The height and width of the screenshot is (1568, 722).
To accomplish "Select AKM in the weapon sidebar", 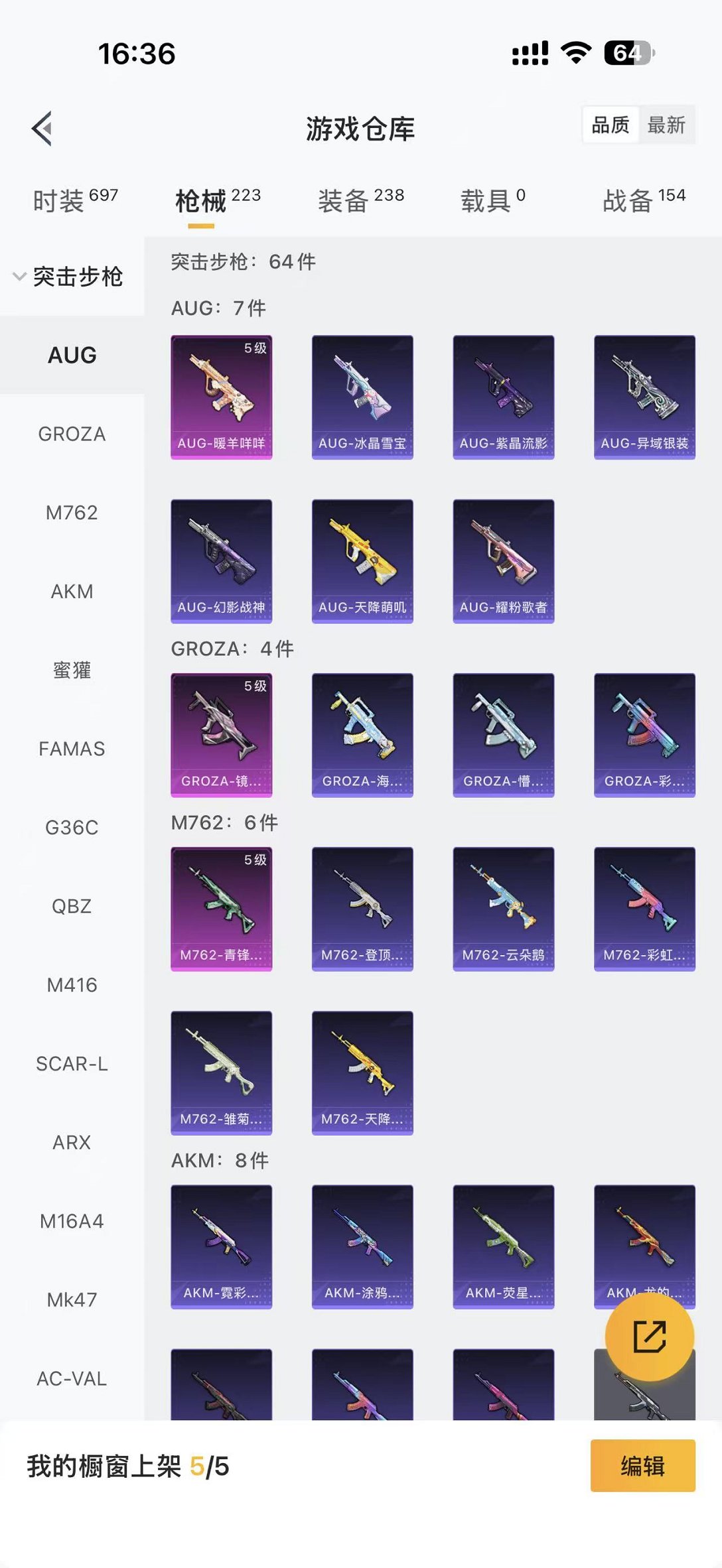I will tap(72, 591).
